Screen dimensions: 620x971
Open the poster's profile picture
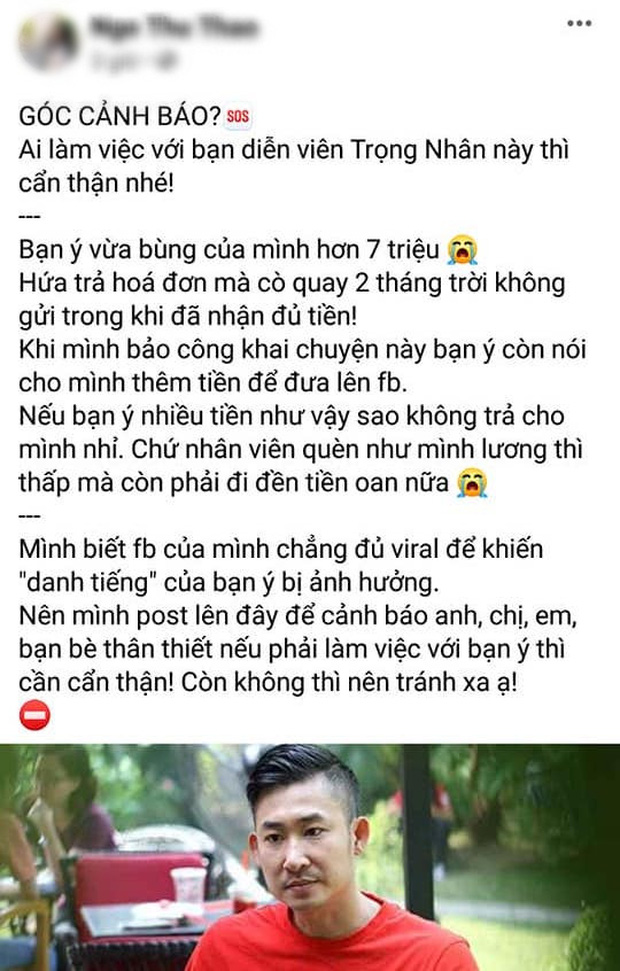[x=49, y=41]
